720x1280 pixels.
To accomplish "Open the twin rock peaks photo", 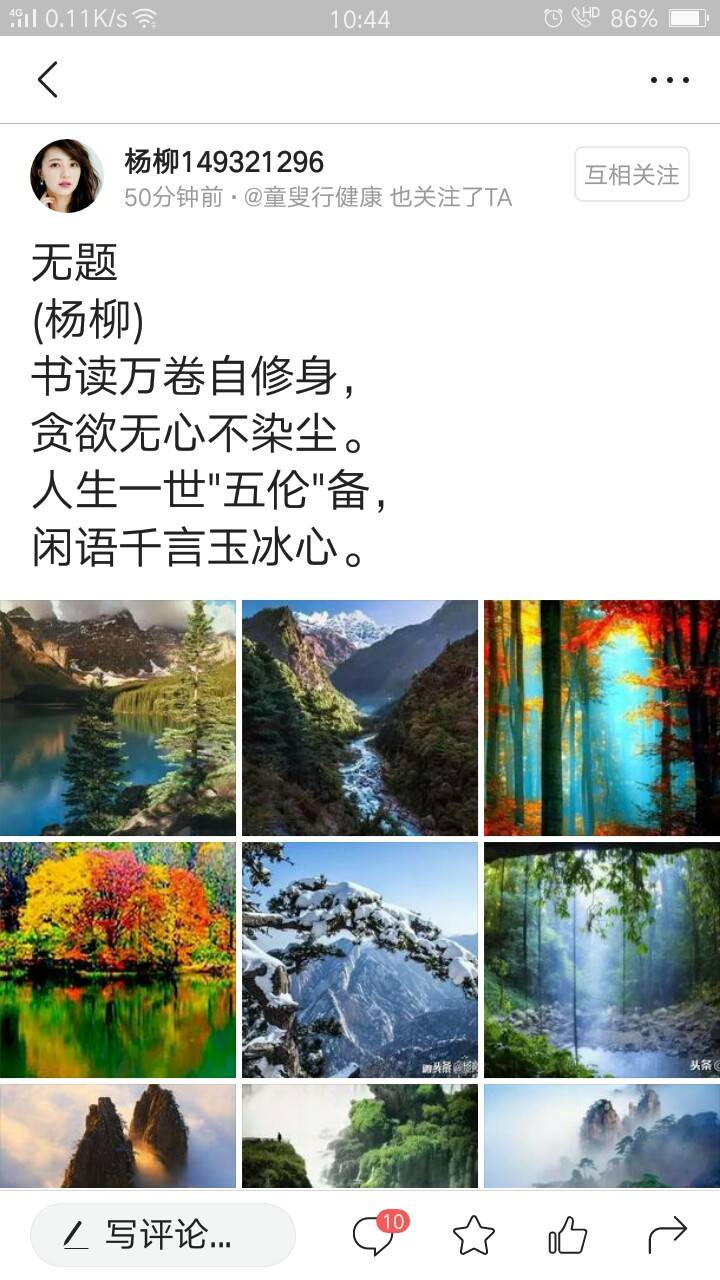I will [x=118, y=1136].
